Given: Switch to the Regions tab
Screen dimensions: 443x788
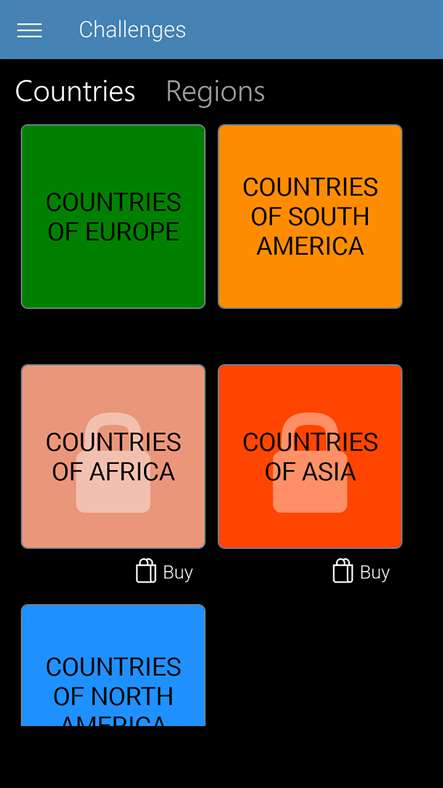Looking at the screenshot, I should pyautogui.click(x=215, y=91).
